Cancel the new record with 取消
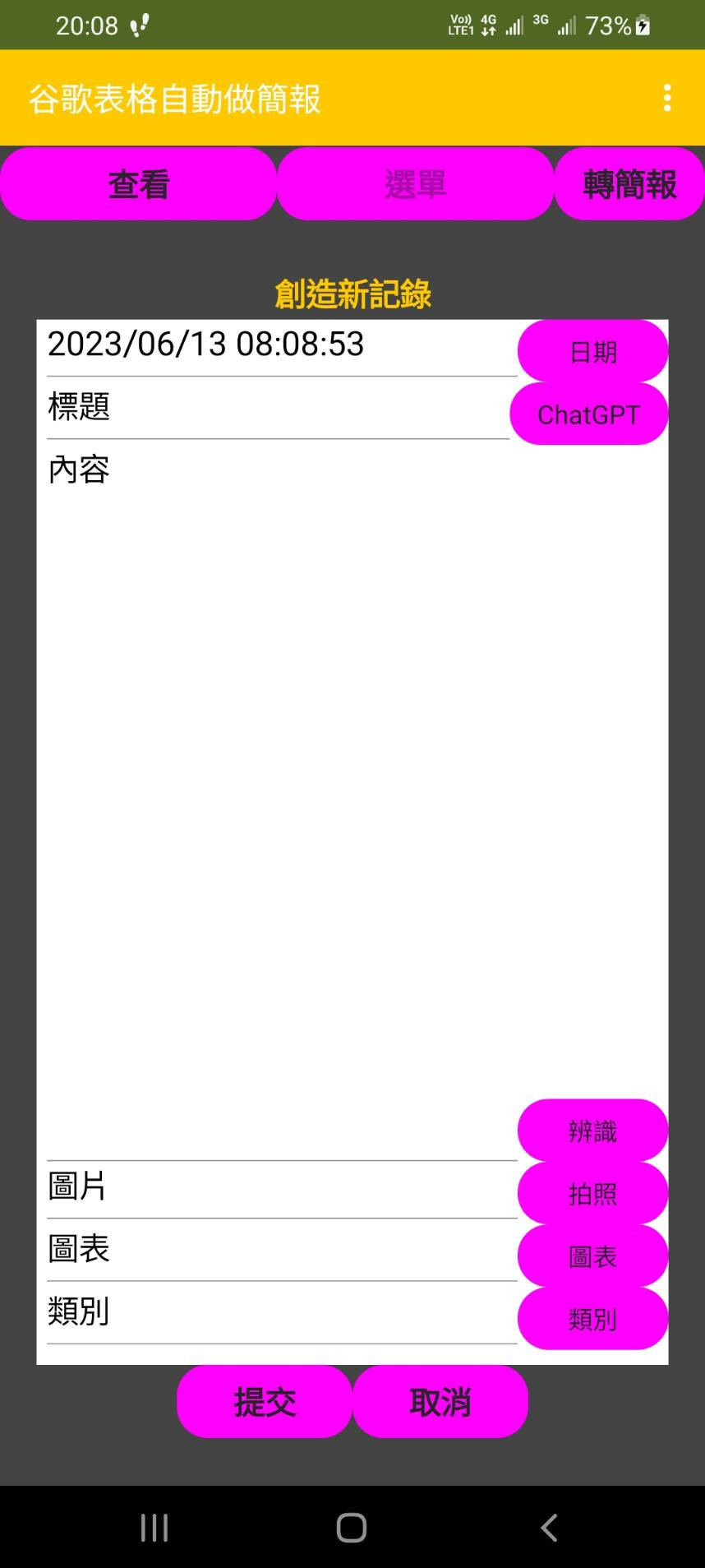Screen dimensions: 705x1568 [440, 1402]
